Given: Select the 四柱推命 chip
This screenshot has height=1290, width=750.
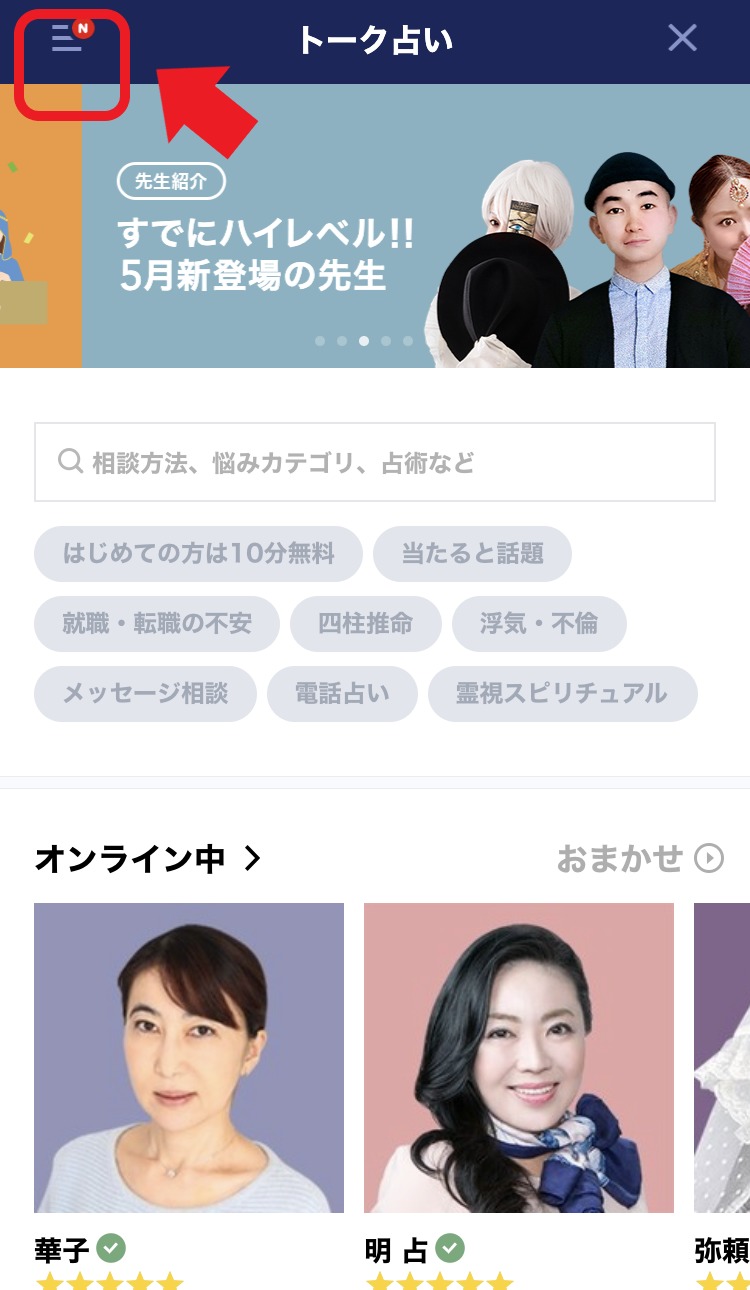Looking at the screenshot, I should [x=365, y=623].
